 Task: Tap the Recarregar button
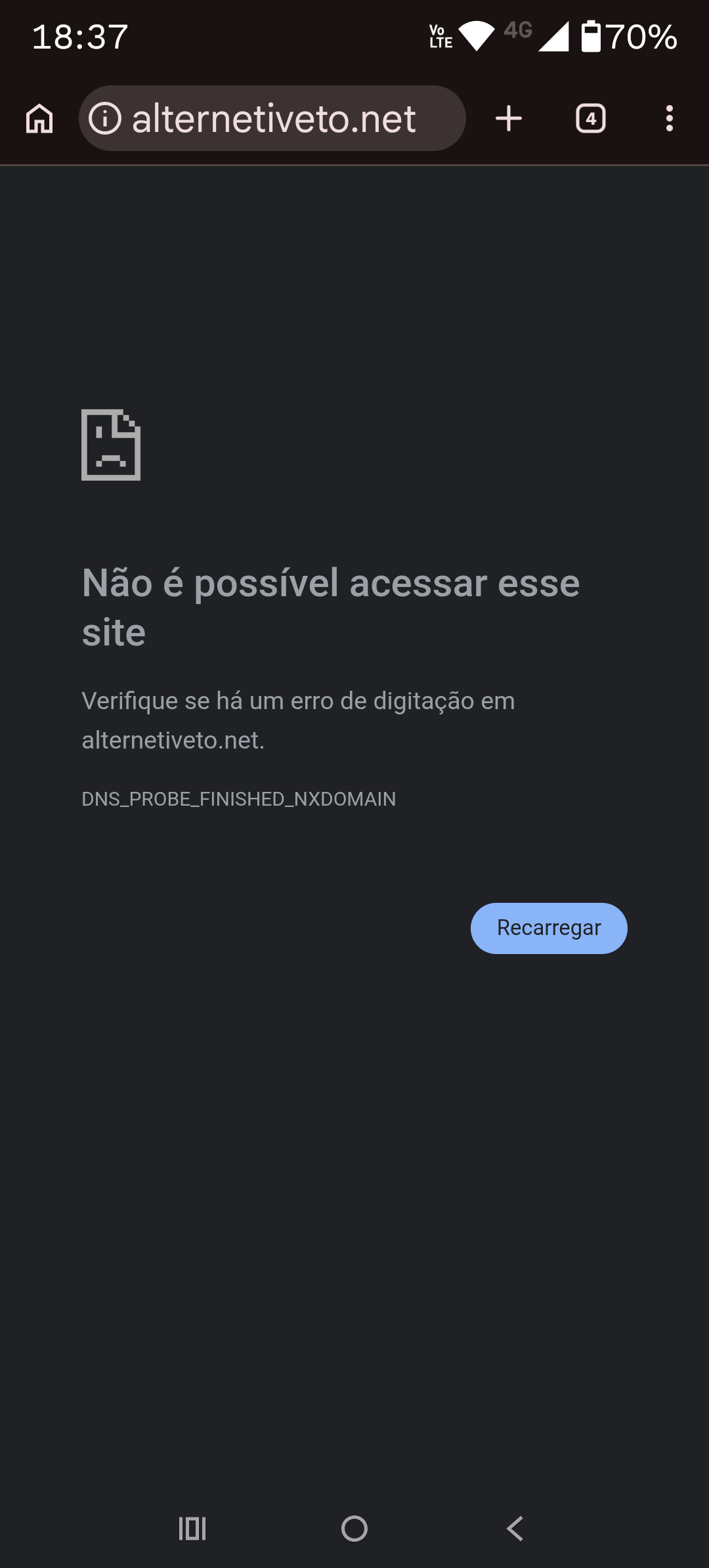click(x=549, y=928)
